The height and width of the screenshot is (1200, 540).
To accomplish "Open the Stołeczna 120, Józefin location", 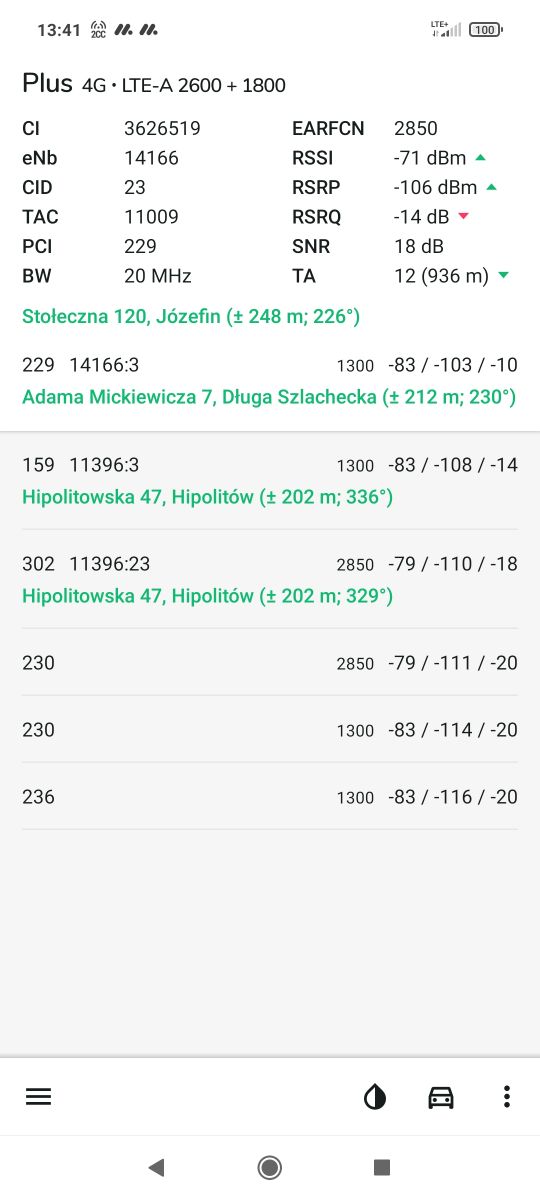I will [191, 317].
